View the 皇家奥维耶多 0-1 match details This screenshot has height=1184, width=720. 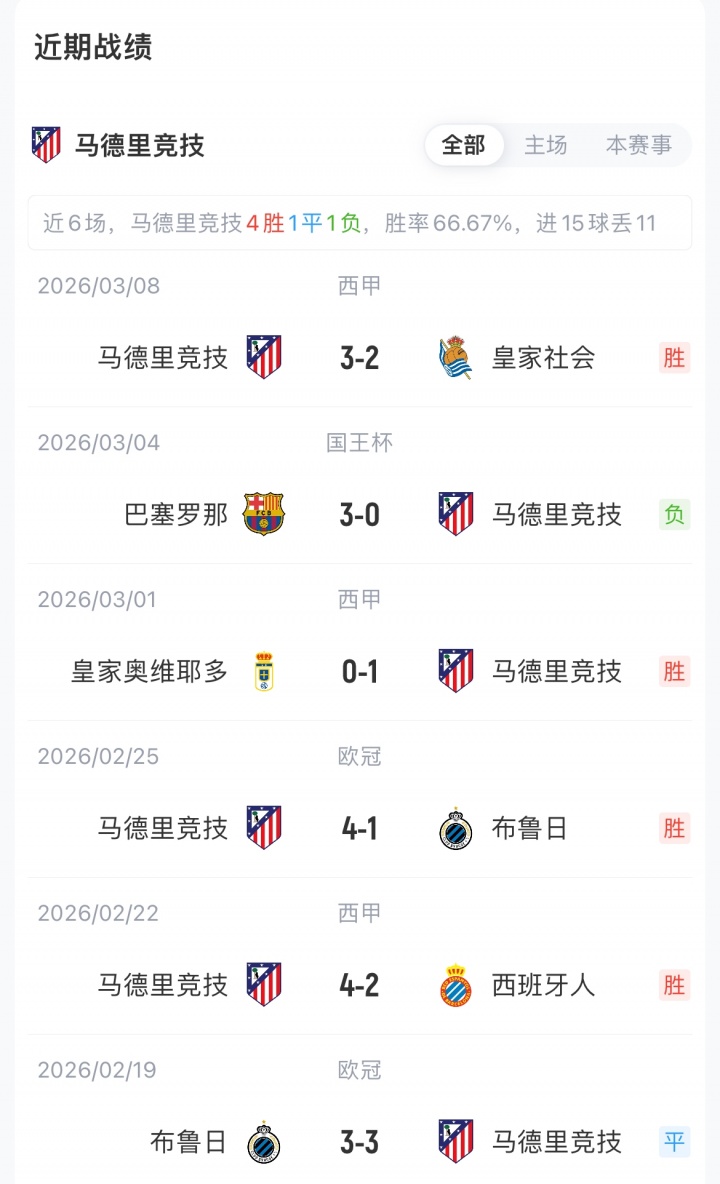pos(360,671)
